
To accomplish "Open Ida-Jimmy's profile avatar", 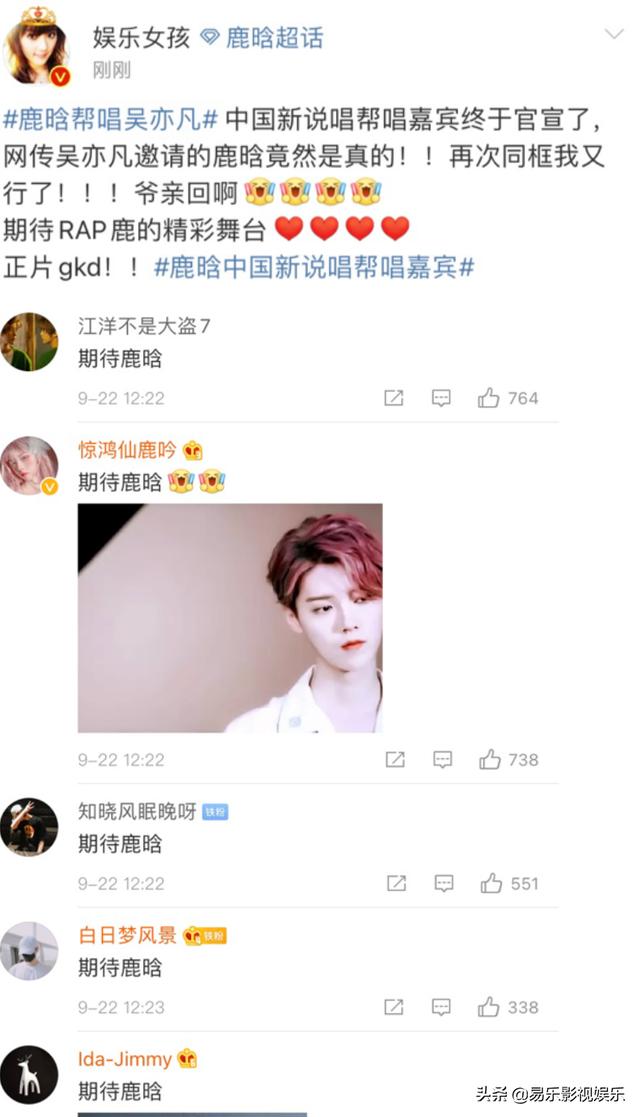I will 28,1075.
